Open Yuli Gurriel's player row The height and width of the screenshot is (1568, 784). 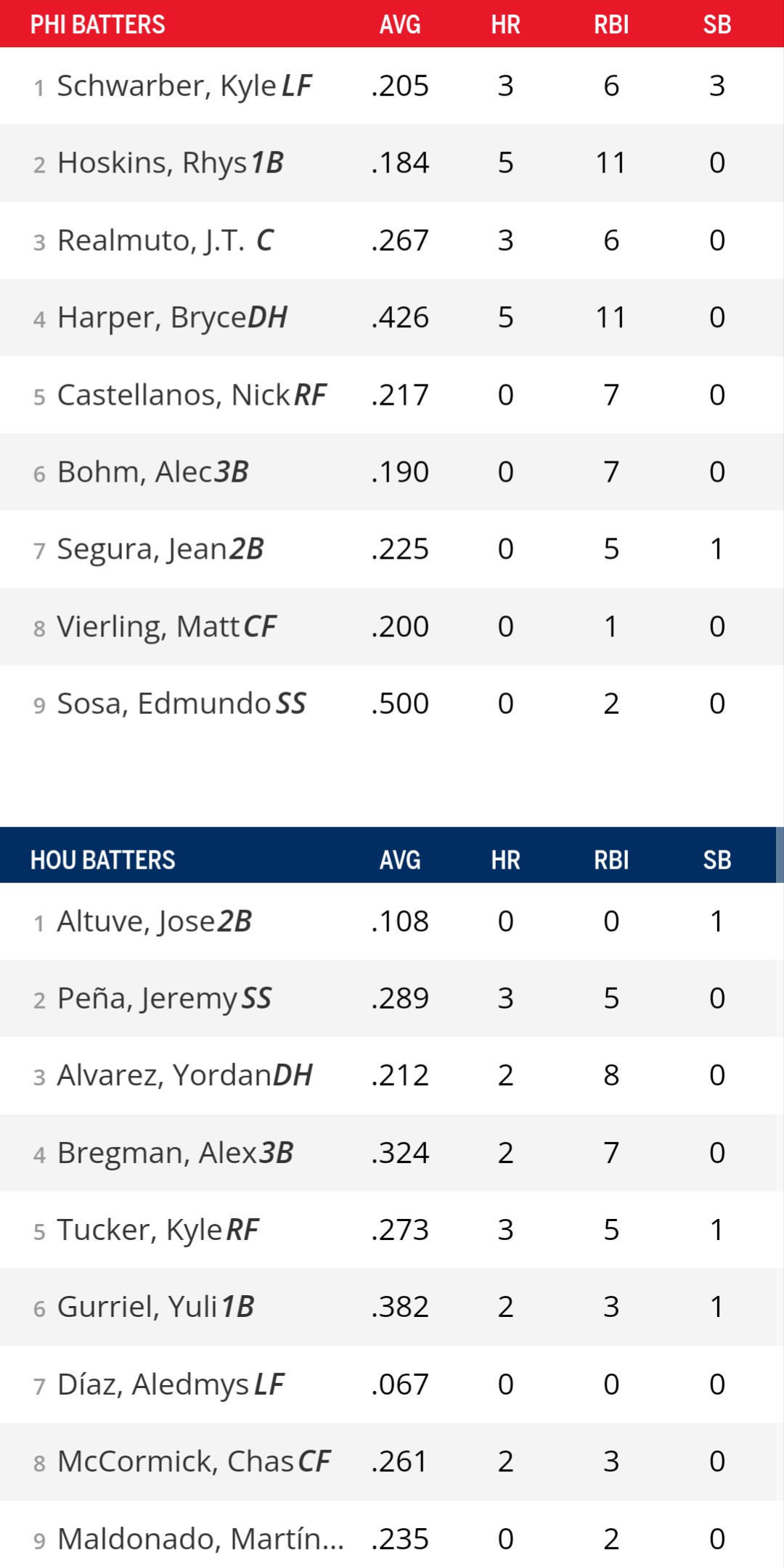click(136, 1306)
